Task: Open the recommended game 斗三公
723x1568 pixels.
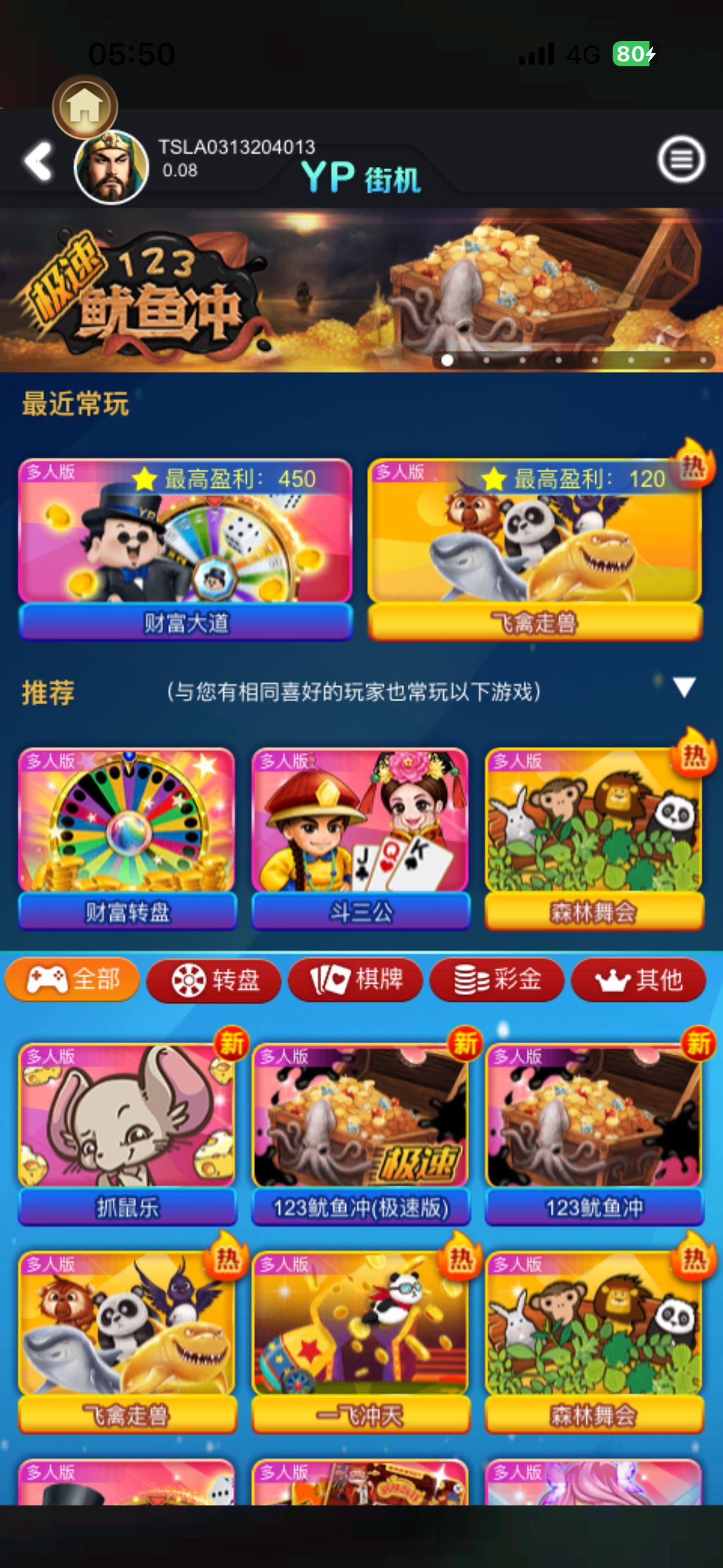Action: tap(361, 837)
